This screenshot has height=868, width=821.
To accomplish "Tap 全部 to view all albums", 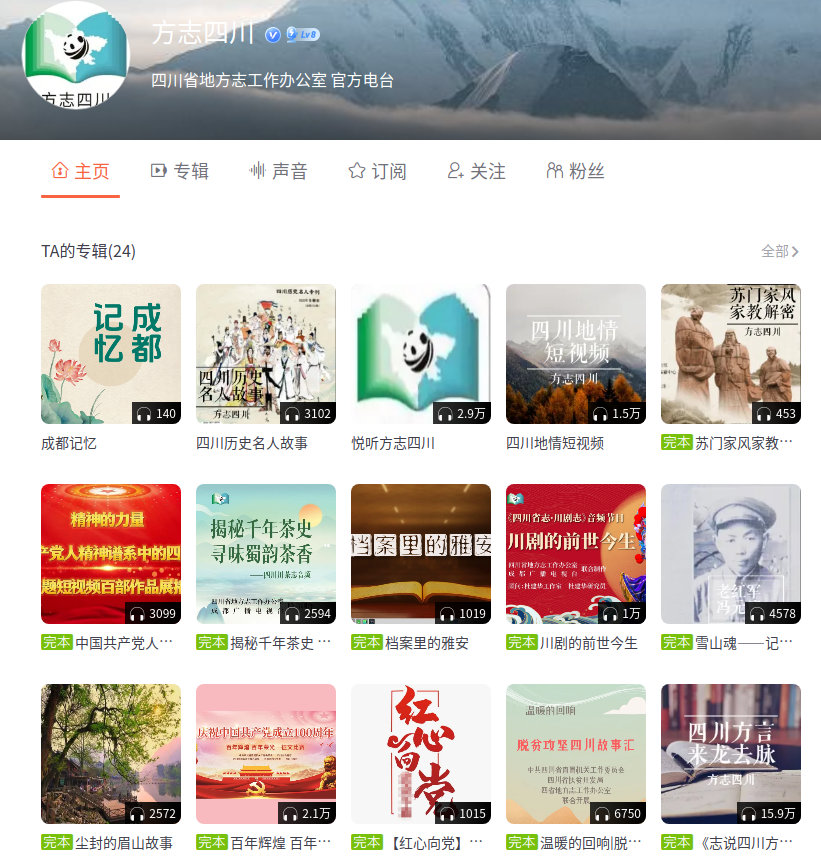I will pos(780,251).
